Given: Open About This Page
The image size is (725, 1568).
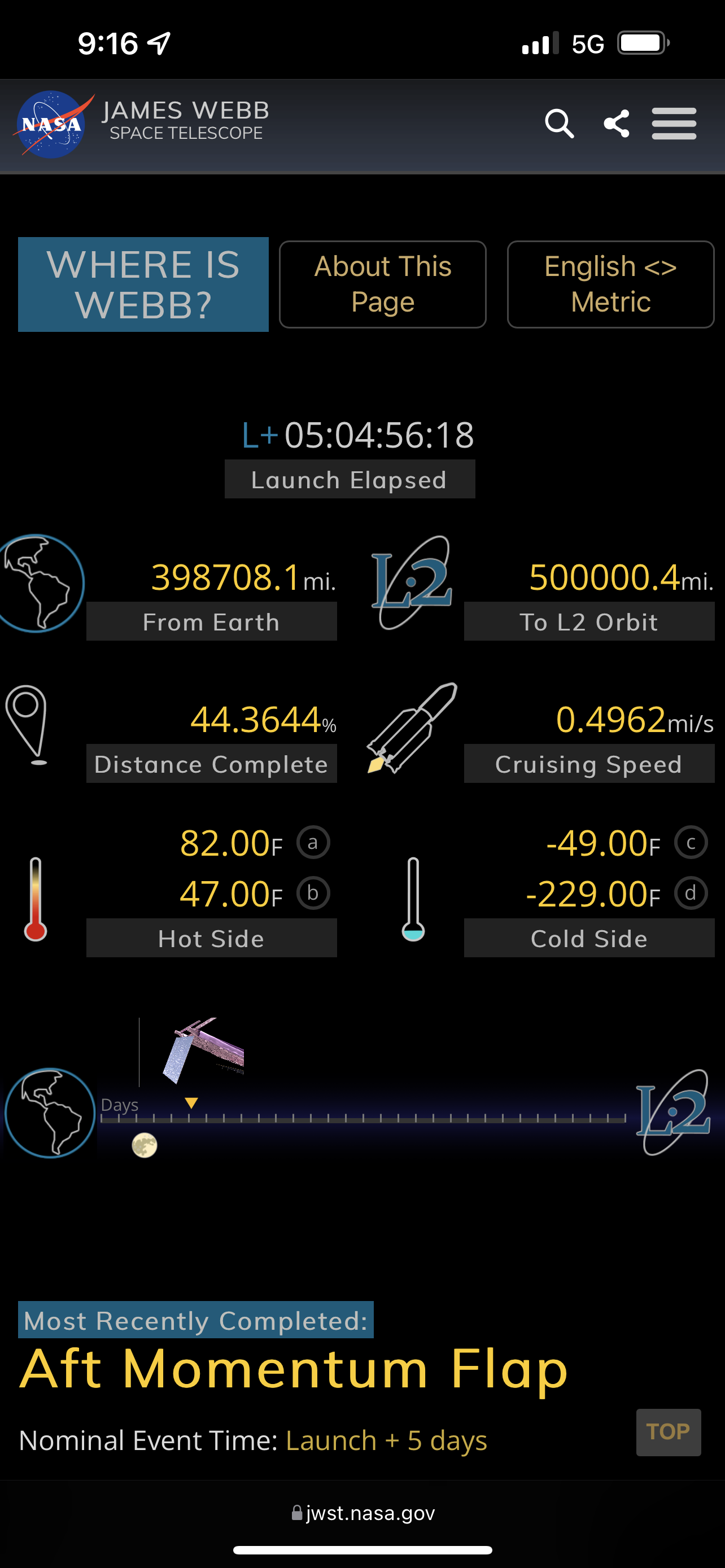Looking at the screenshot, I should coord(382,284).
